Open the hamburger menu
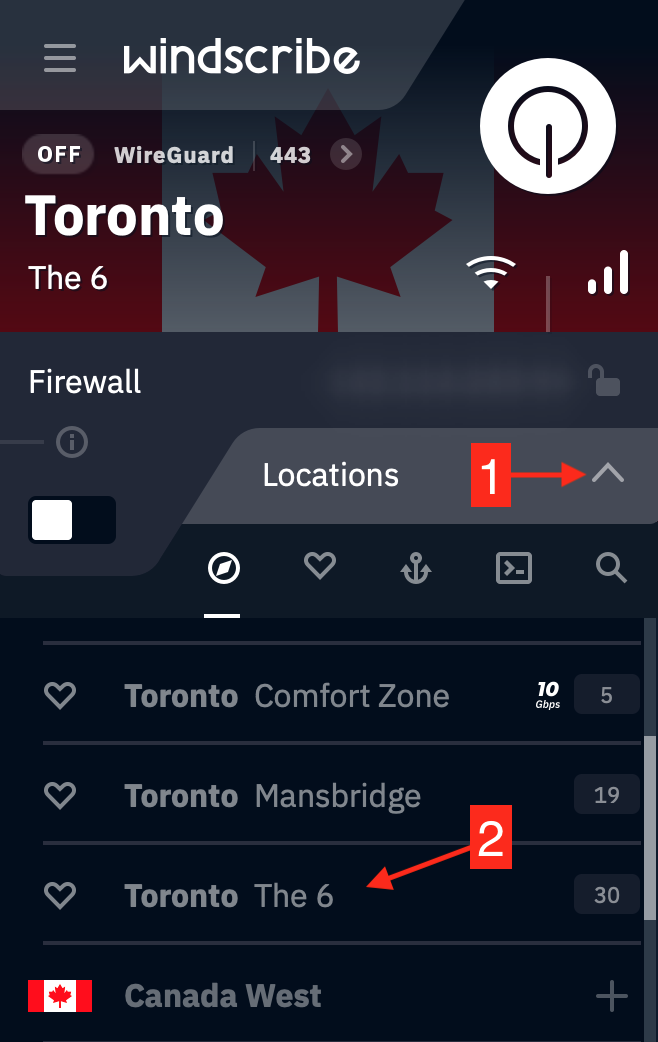Image resolution: width=658 pixels, height=1042 pixels. coord(60,58)
